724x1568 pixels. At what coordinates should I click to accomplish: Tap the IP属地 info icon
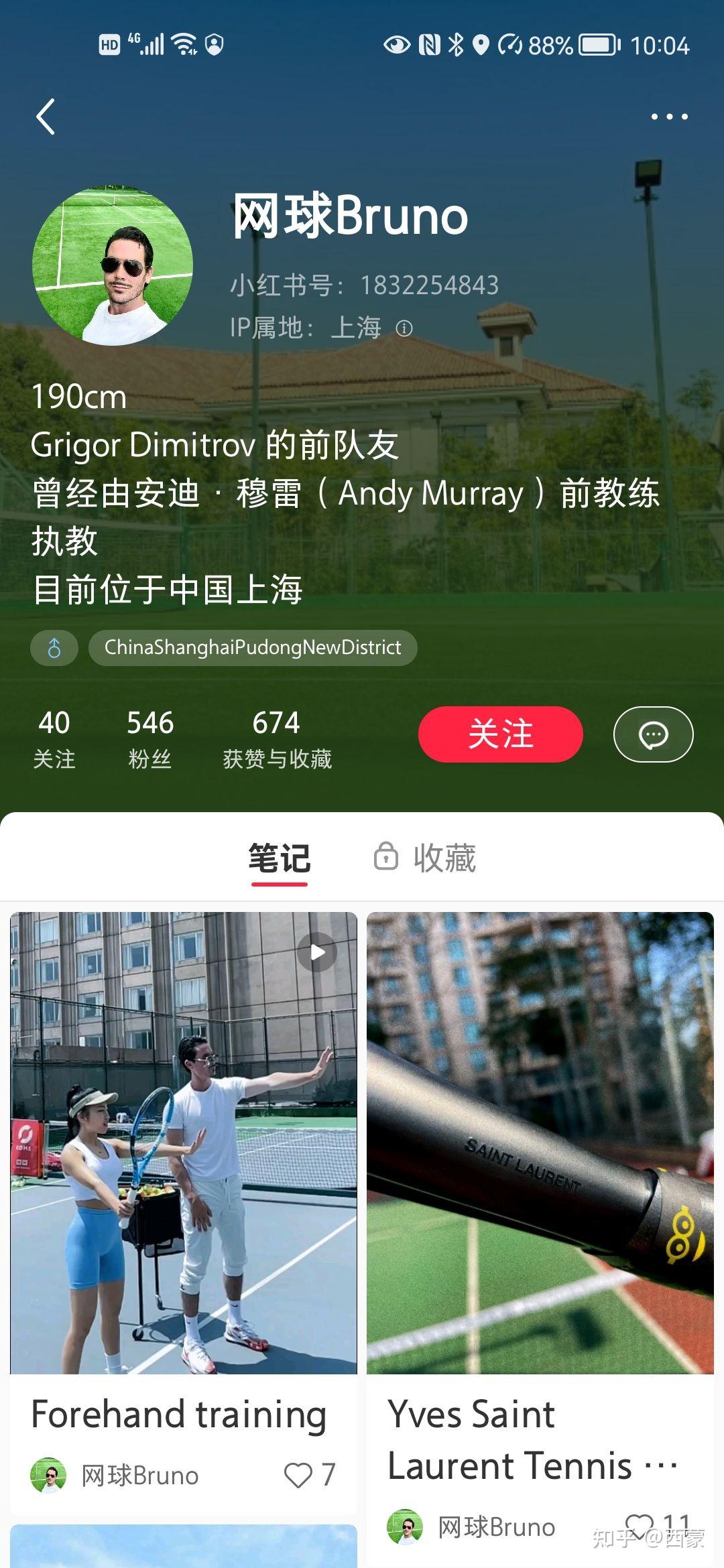point(404,328)
